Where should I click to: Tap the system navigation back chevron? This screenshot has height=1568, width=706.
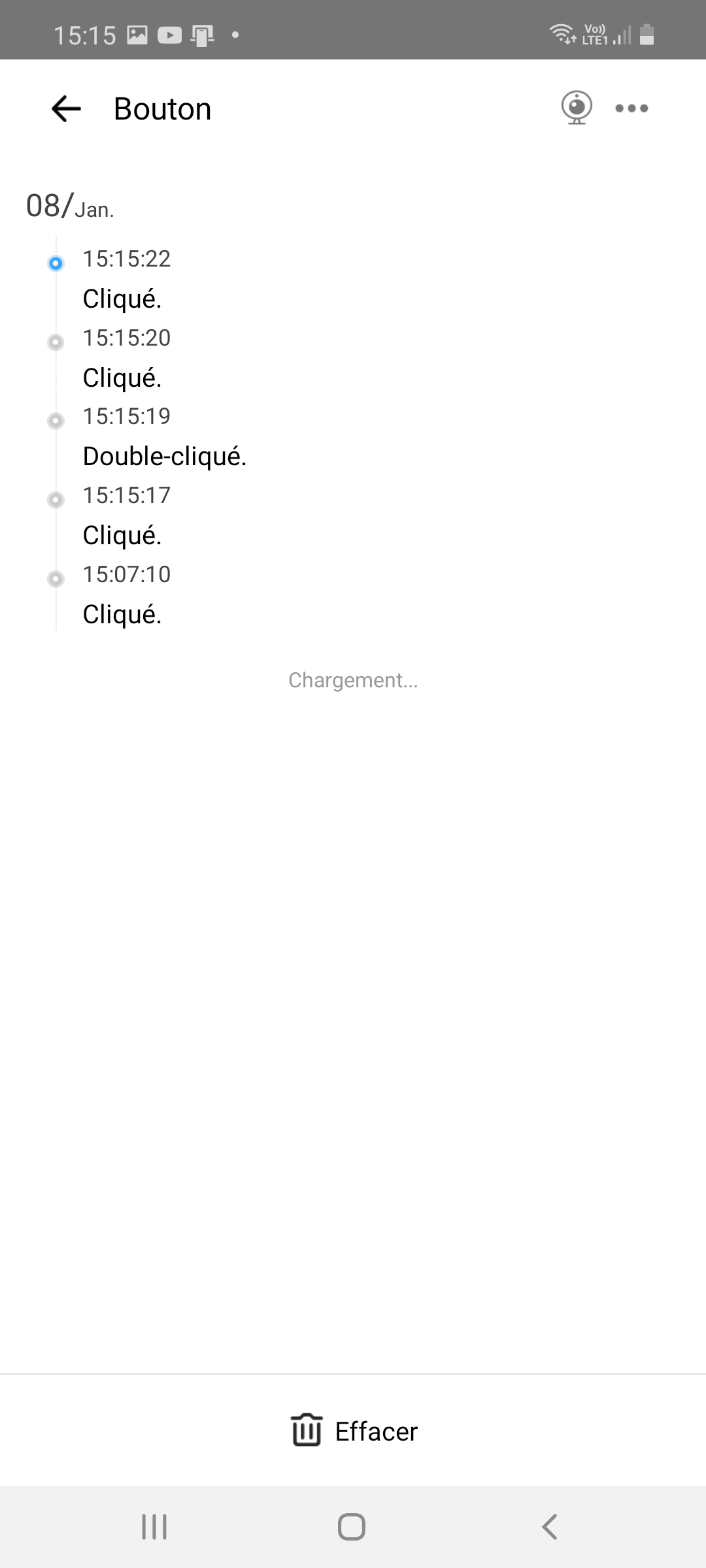[x=550, y=1527]
